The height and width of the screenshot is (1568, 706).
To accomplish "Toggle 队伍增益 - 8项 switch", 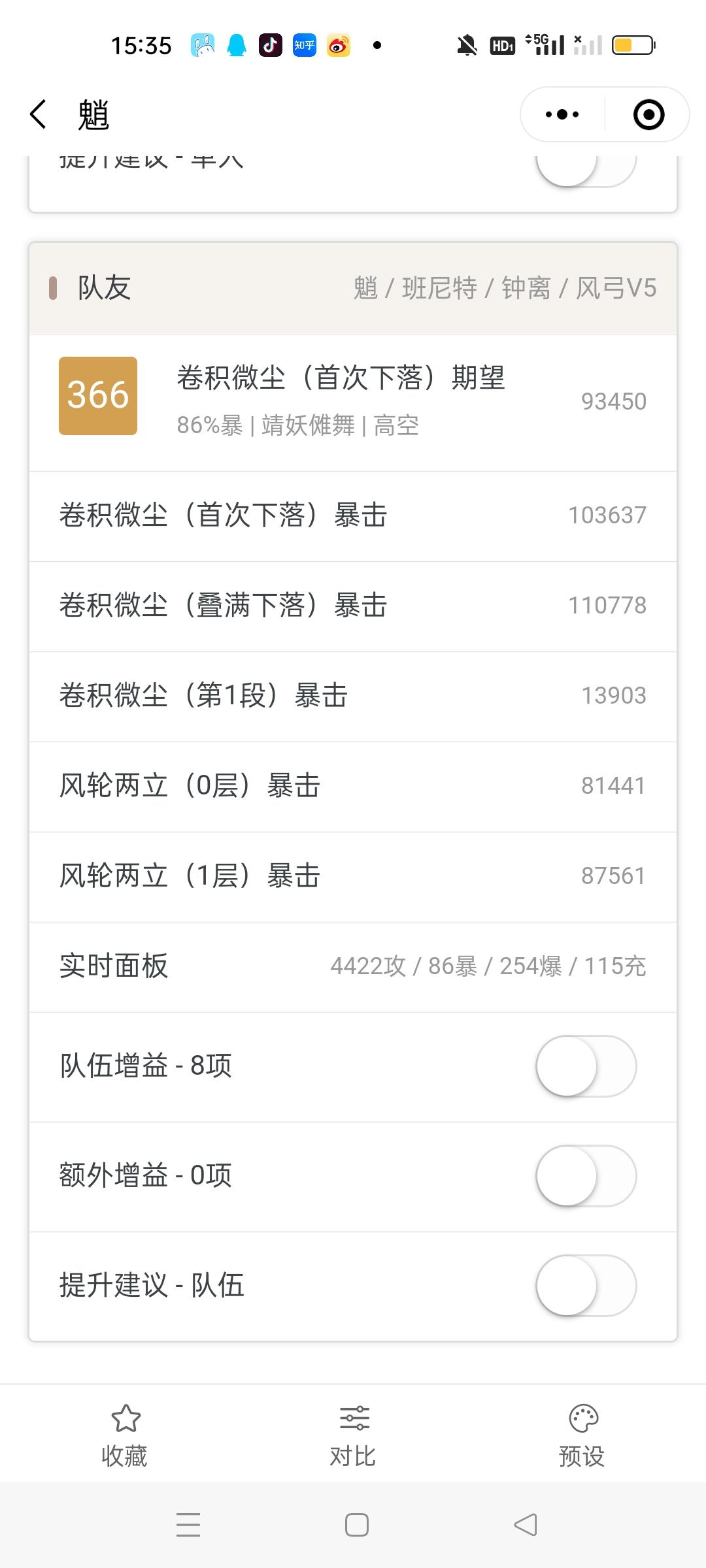I will [x=586, y=1066].
